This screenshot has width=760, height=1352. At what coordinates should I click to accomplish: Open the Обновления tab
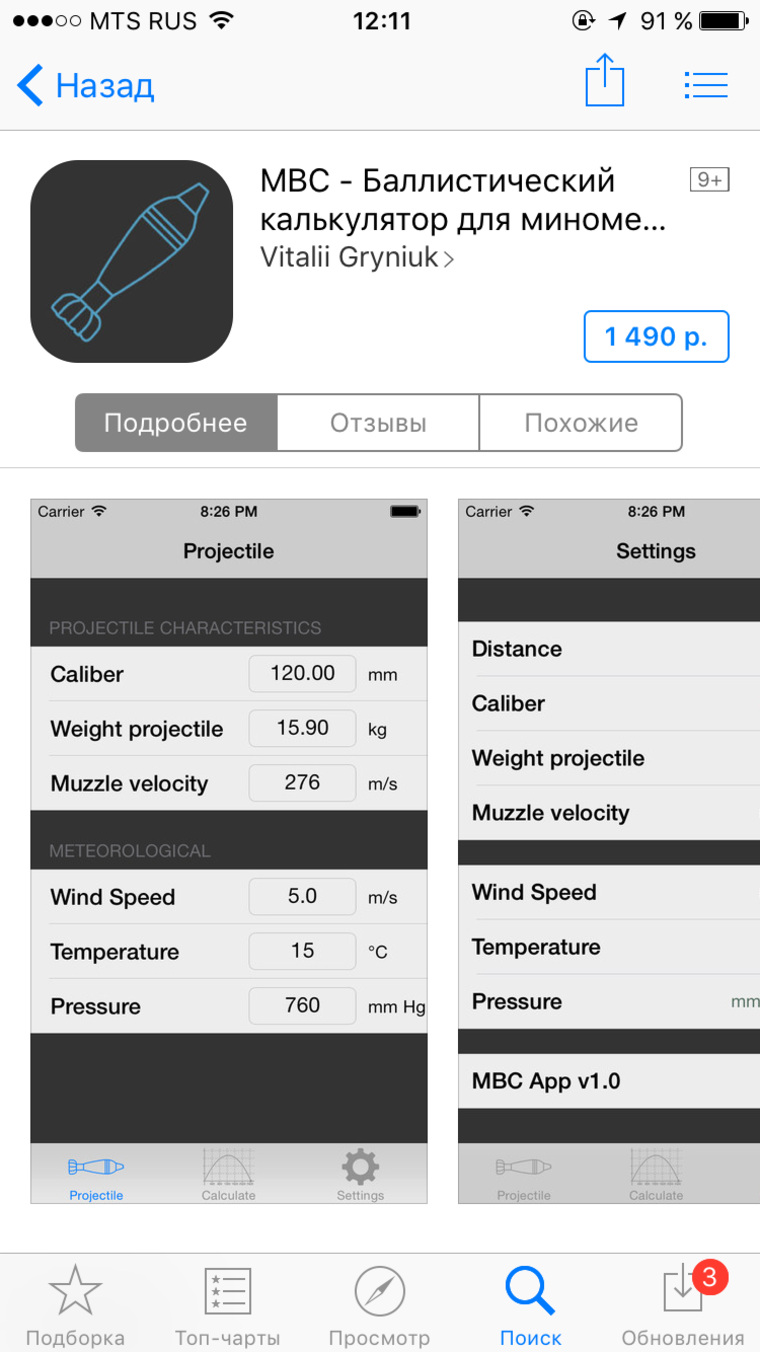pyautogui.click(x=683, y=1304)
